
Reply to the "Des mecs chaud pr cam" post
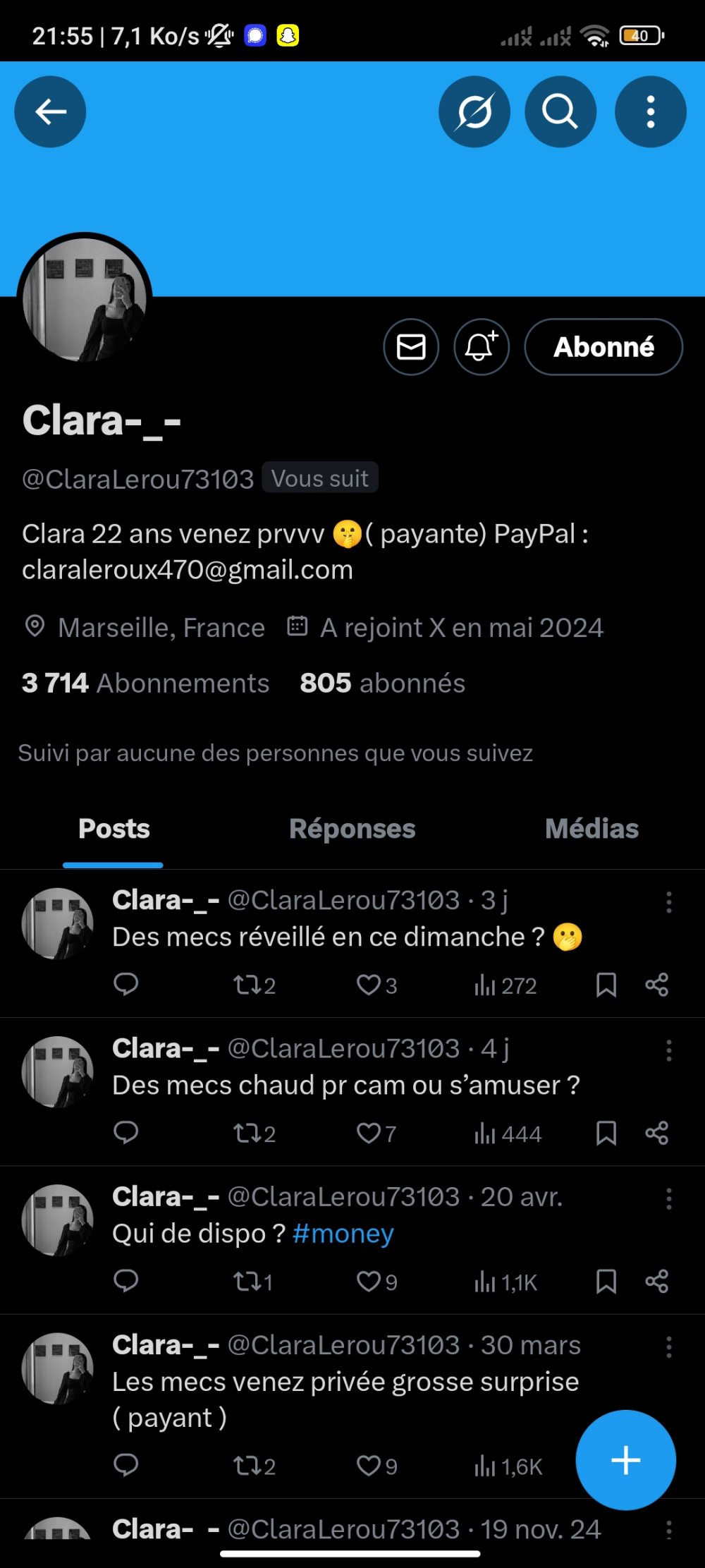coord(126,1133)
